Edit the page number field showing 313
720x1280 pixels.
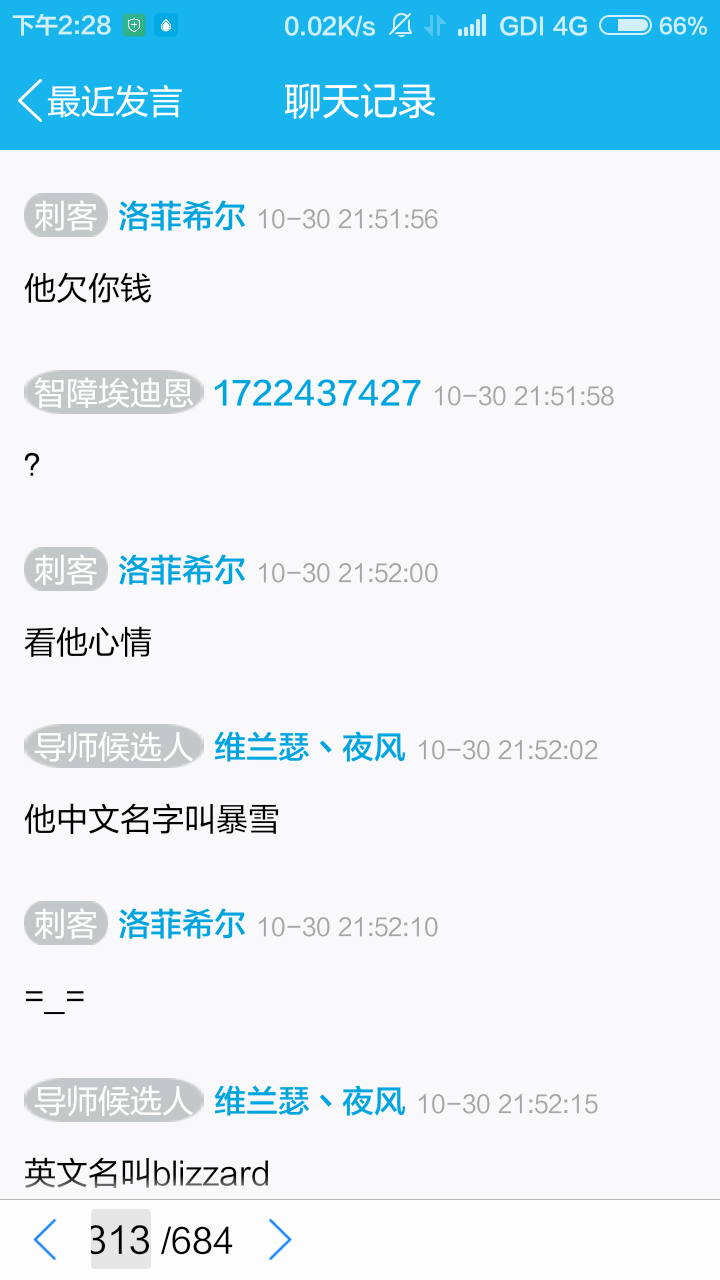click(121, 1240)
